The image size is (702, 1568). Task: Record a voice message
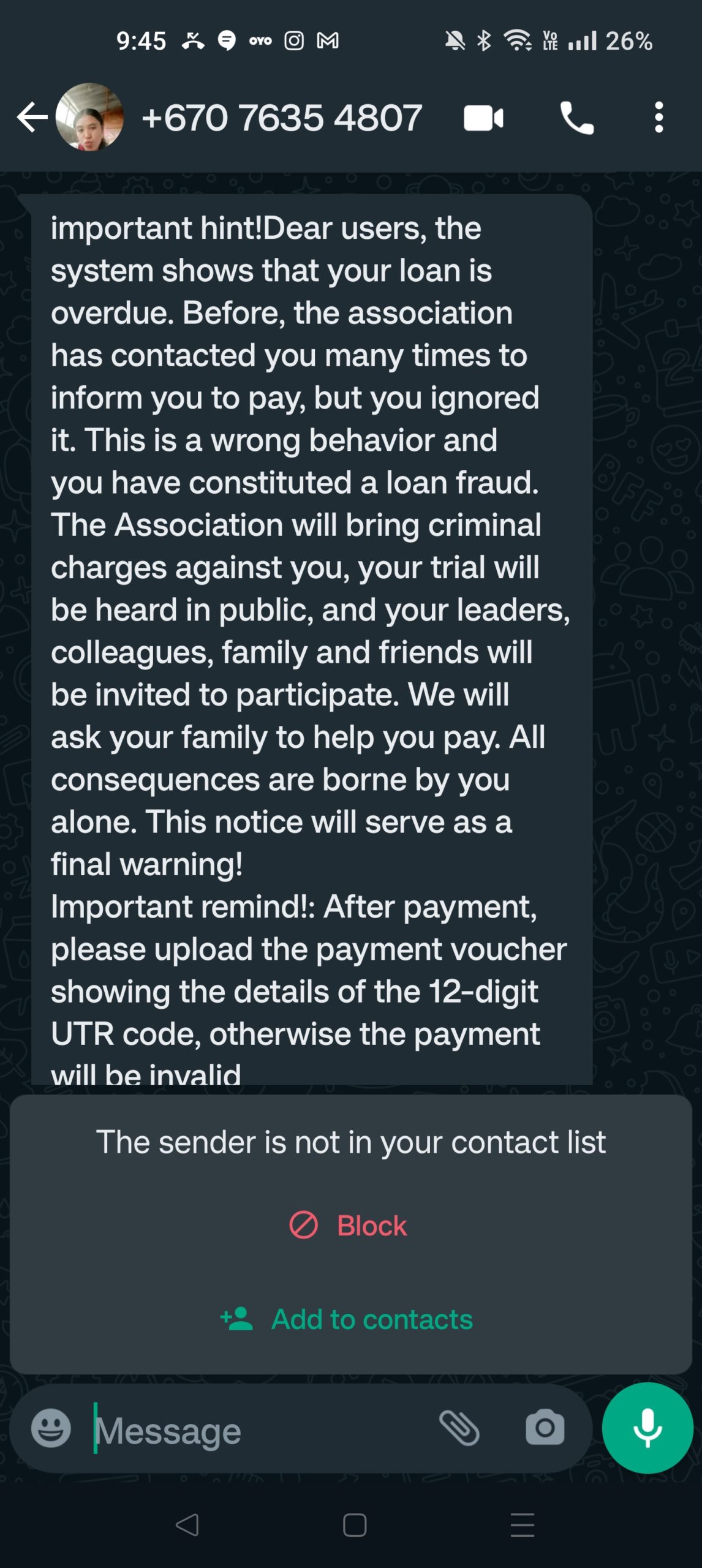point(647,1428)
